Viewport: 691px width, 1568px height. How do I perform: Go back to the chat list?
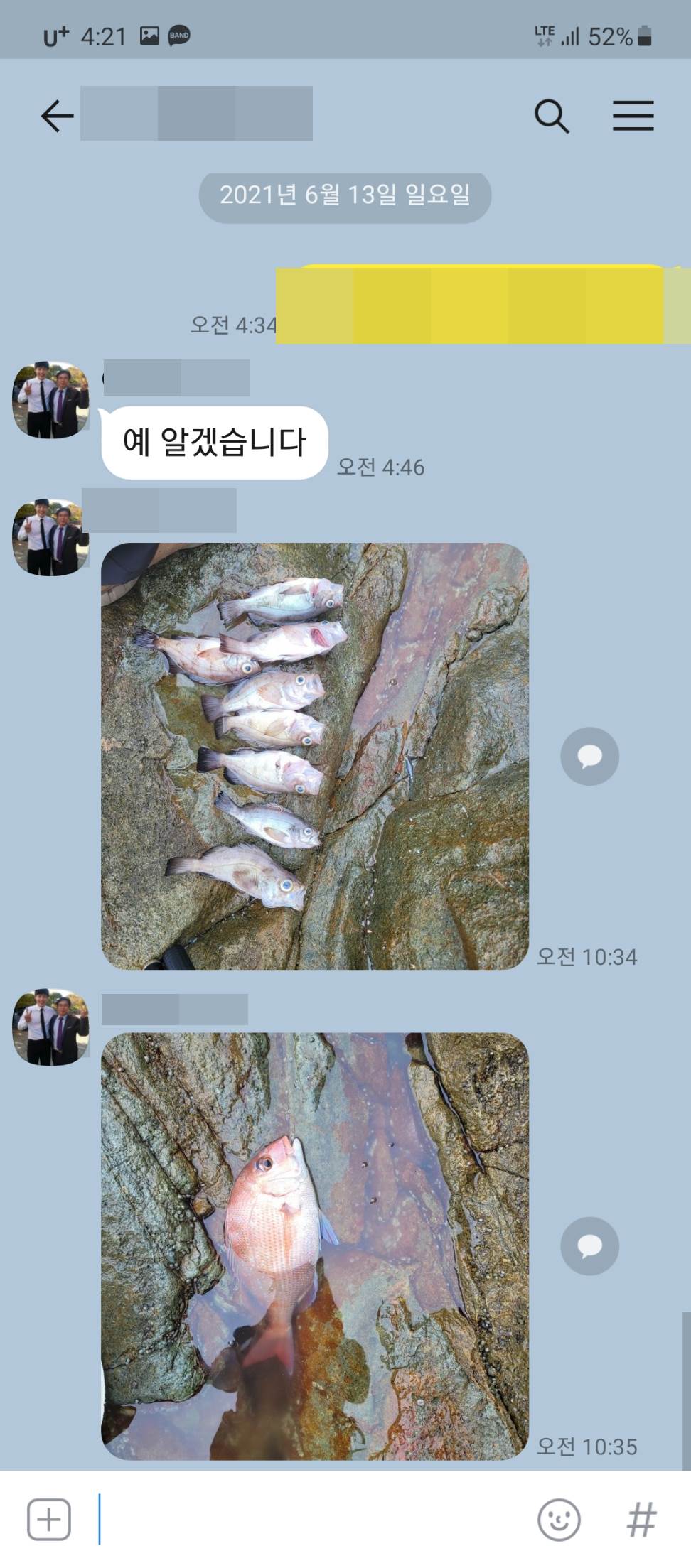tap(57, 116)
